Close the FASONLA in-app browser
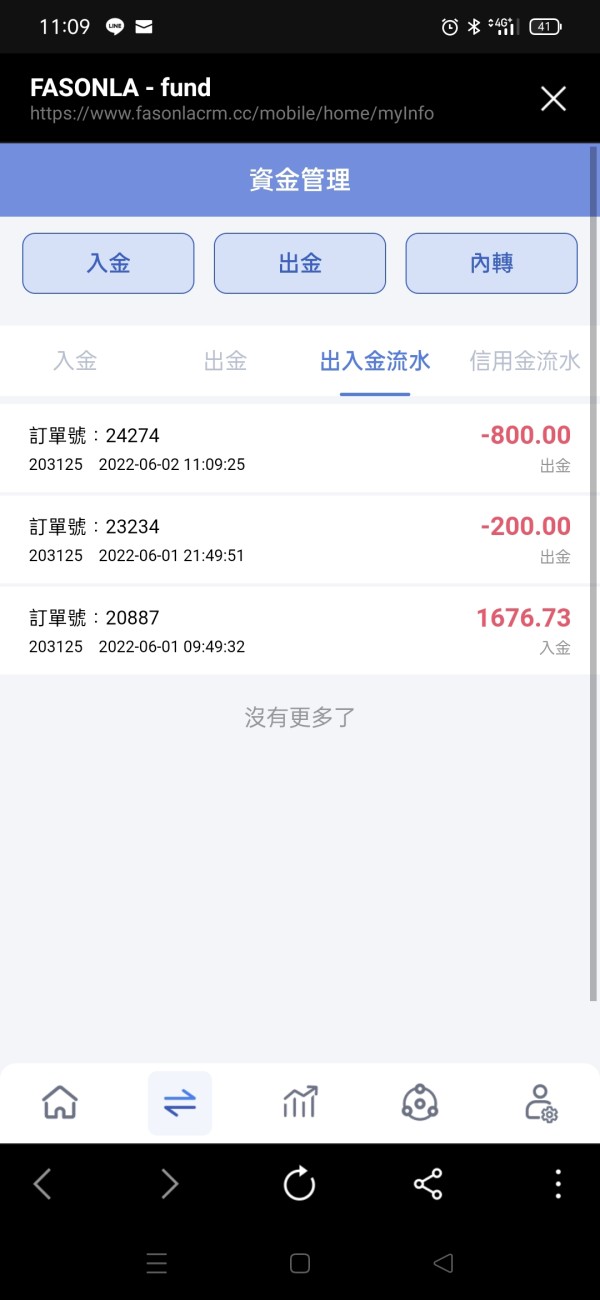This screenshot has width=600, height=1300. click(x=553, y=98)
